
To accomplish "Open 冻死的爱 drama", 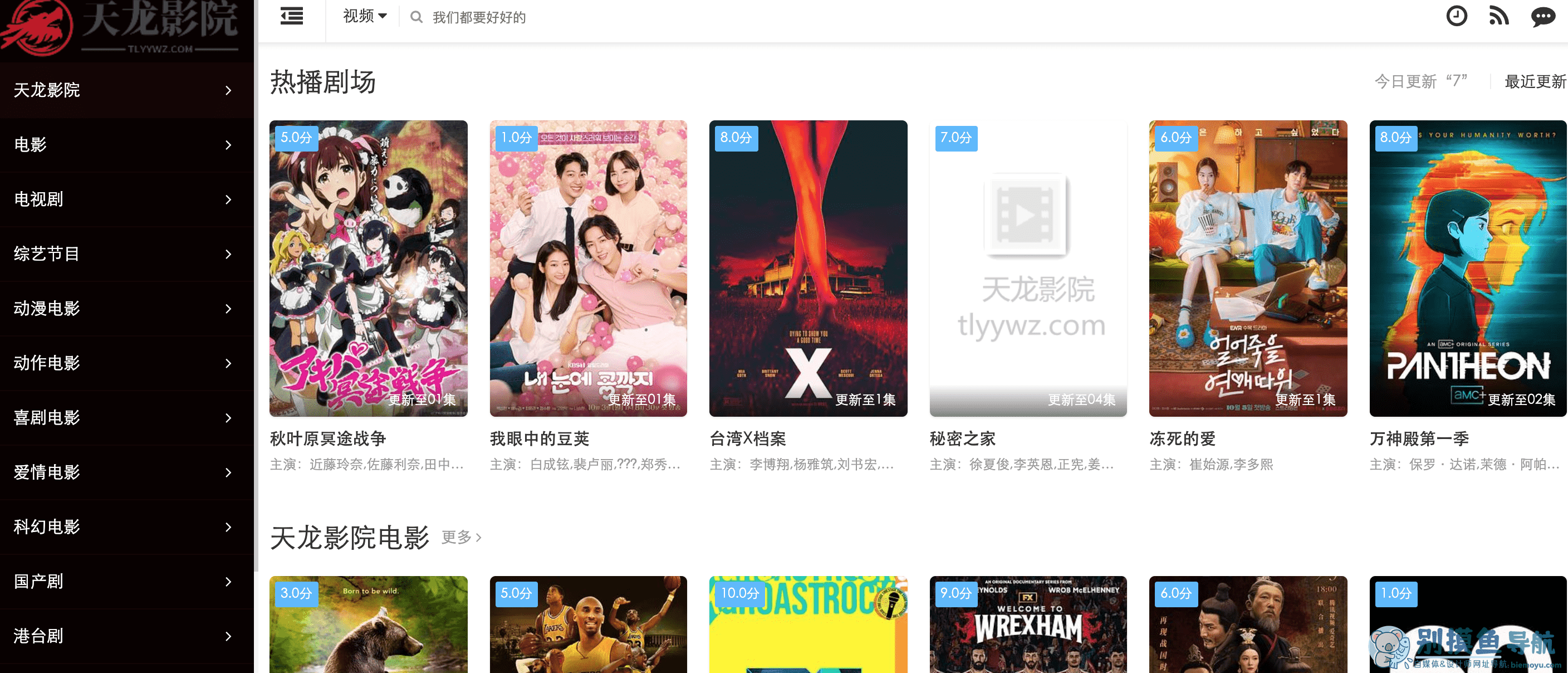I will tap(1248, 269).
